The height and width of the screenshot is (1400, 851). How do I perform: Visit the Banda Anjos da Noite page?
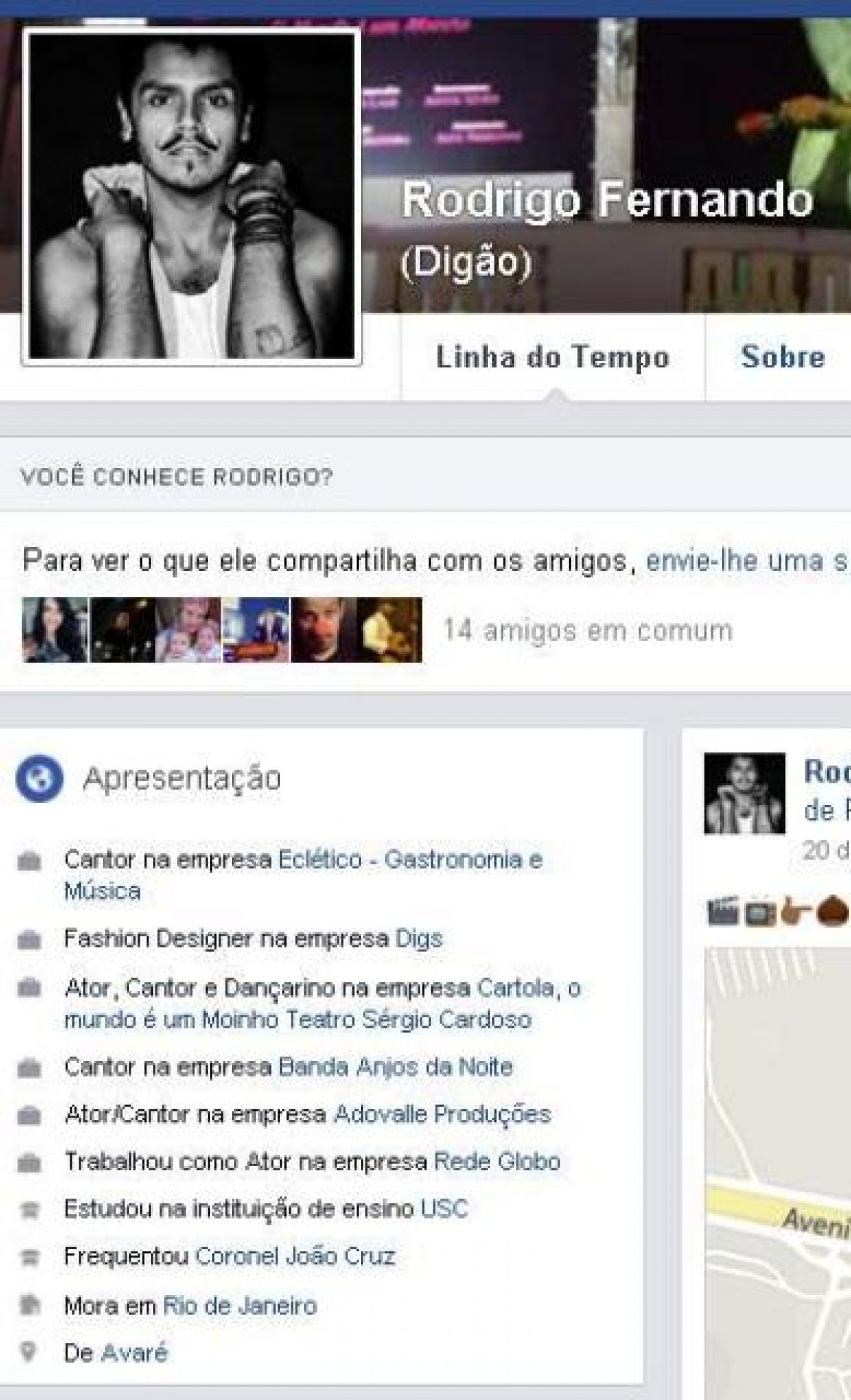point(395,1067)
